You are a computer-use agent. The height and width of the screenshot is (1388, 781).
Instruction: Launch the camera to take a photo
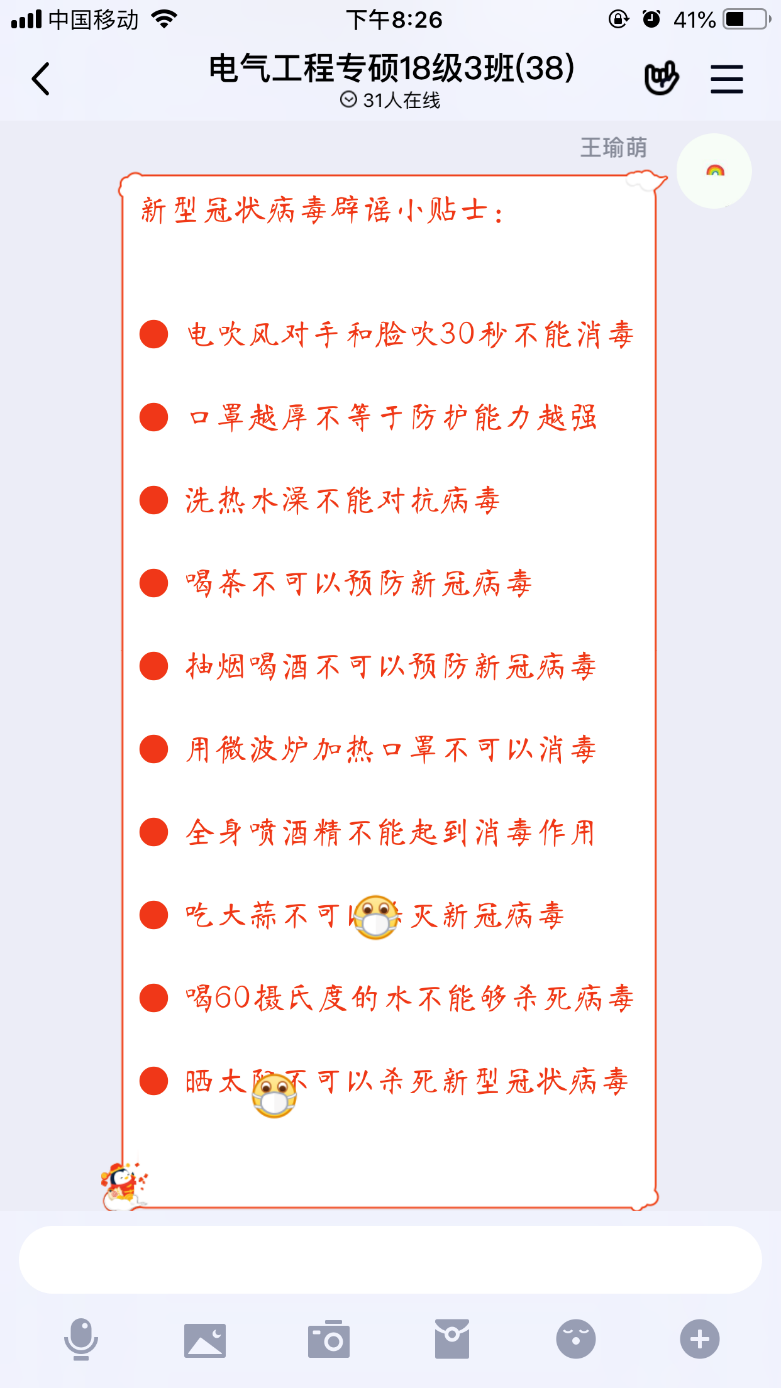click(x=329, y=1339)
